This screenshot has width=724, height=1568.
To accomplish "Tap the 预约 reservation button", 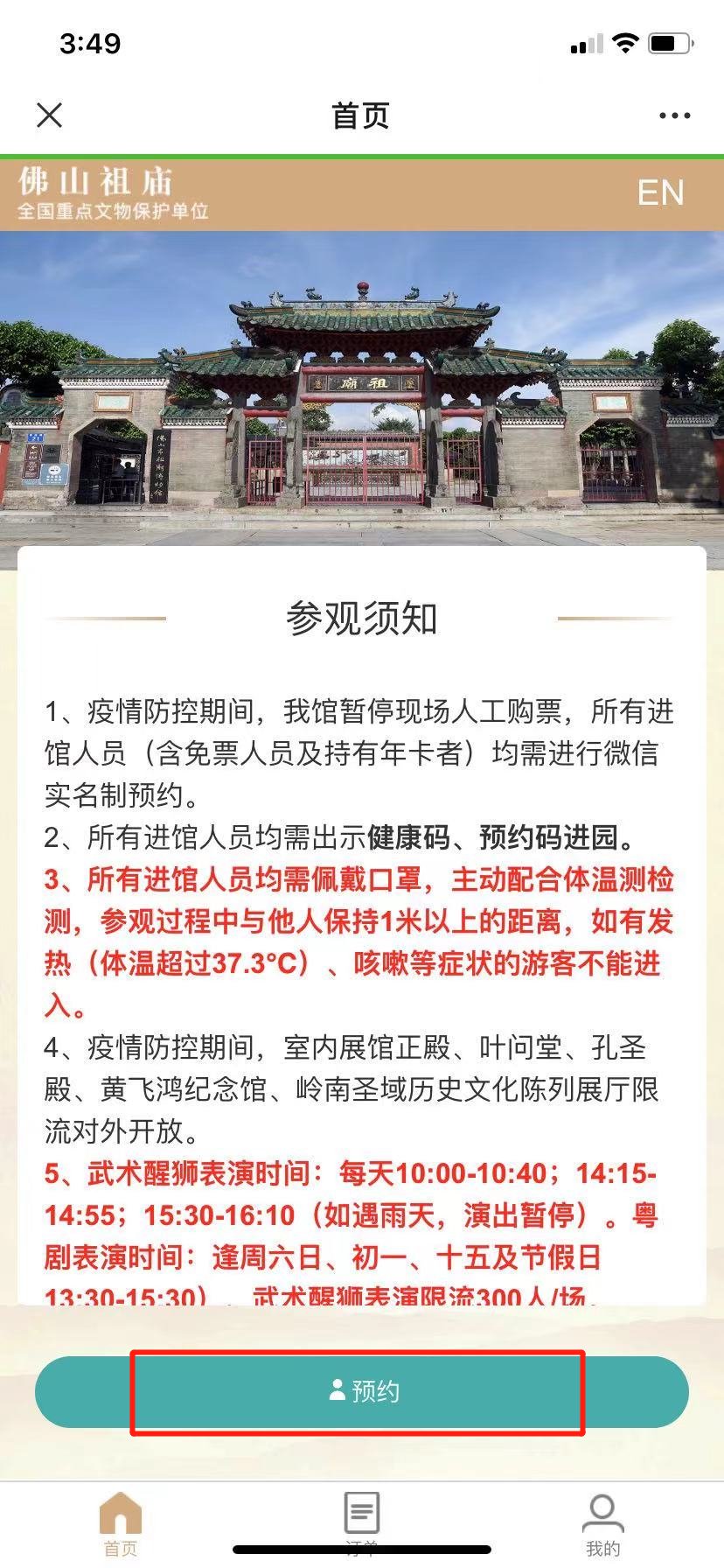I will tap(361, 1391).
